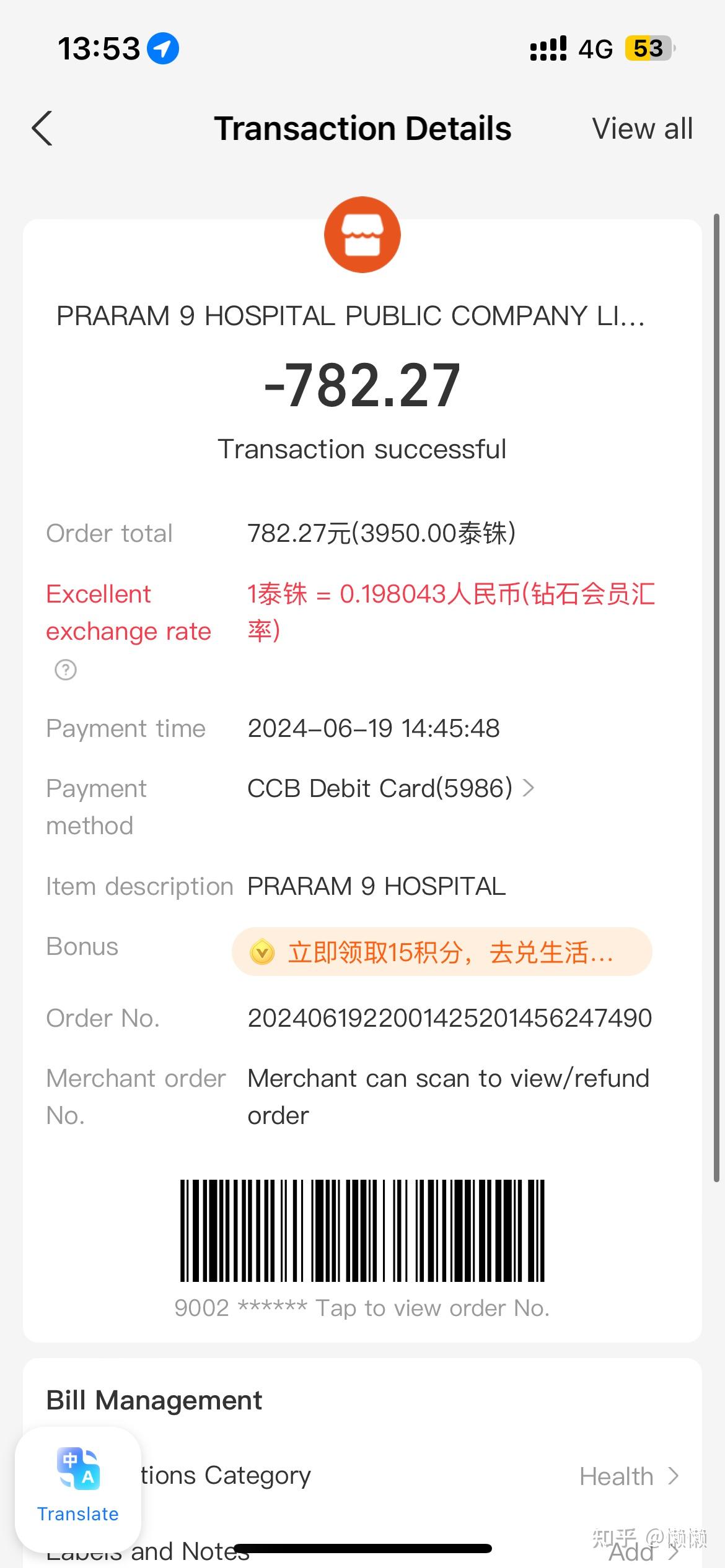
Task: Tap the back arrow to leave Transaction Details
Action: [41, 128]
